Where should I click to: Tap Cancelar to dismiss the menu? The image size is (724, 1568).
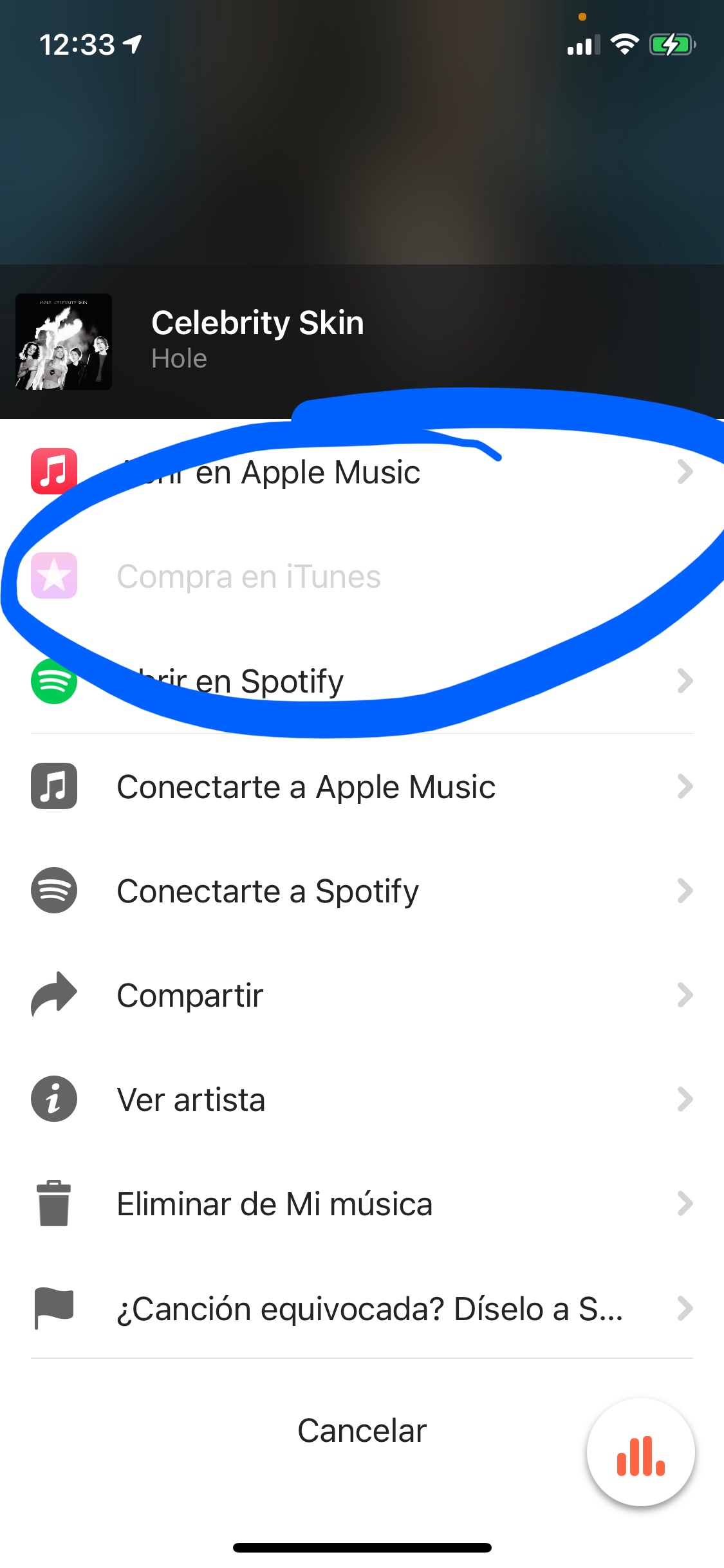coord(362,1431)
